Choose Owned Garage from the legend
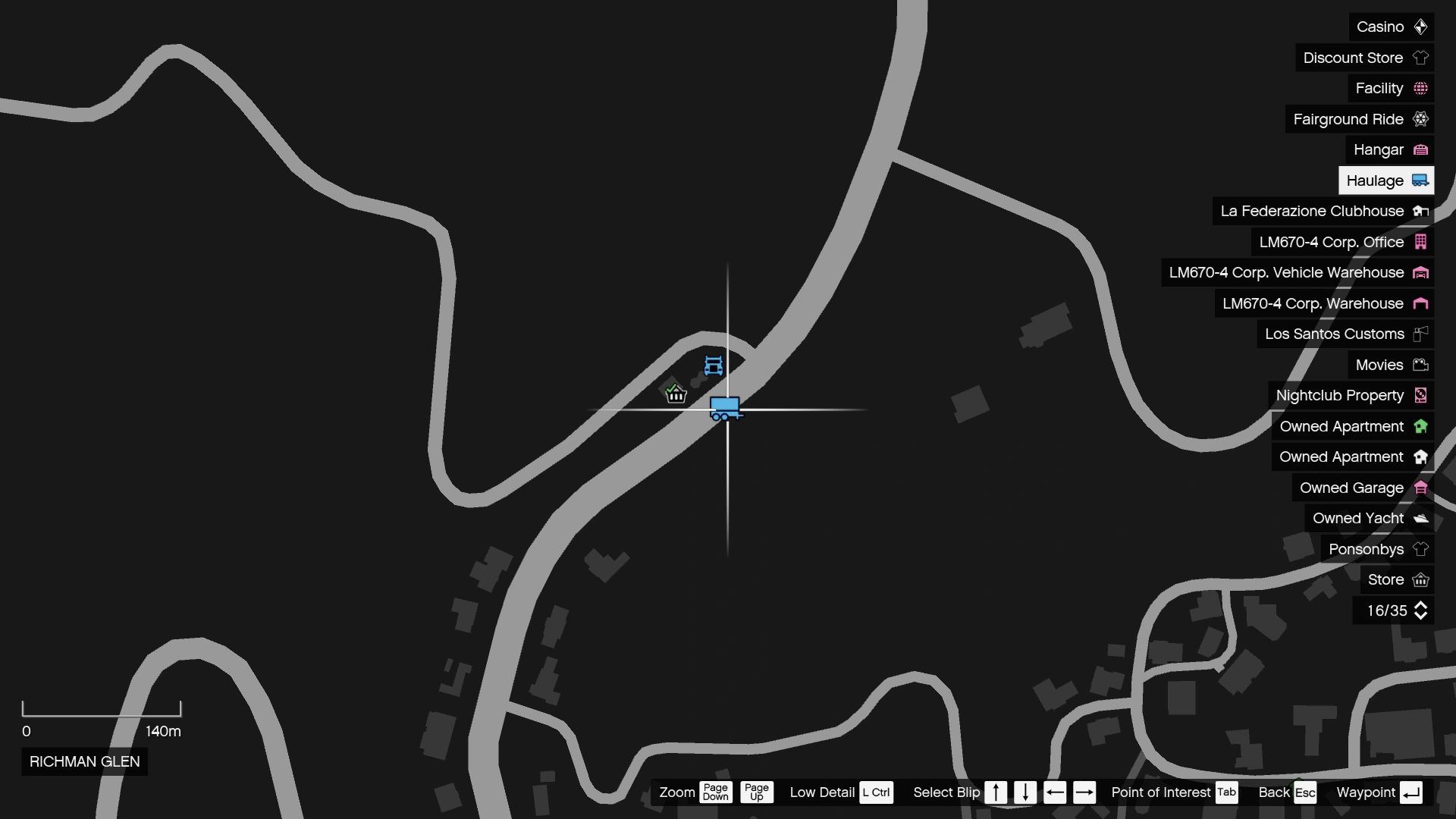The height and width of the screenshot is (819, 1456). pos(1362,488)
